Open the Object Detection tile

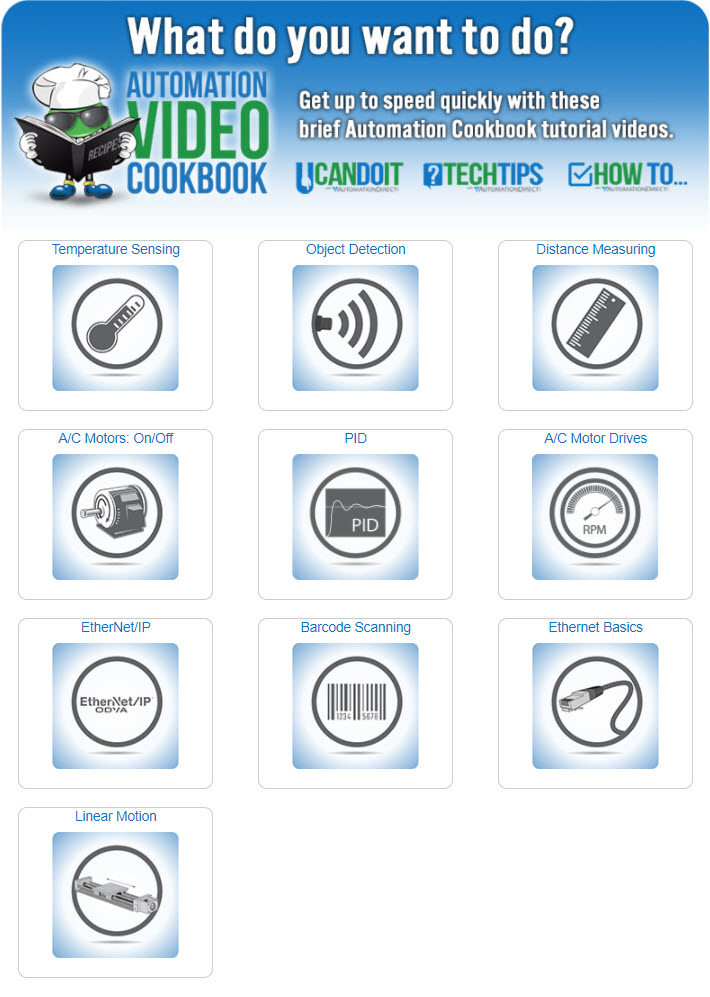[x=355, y=326]
